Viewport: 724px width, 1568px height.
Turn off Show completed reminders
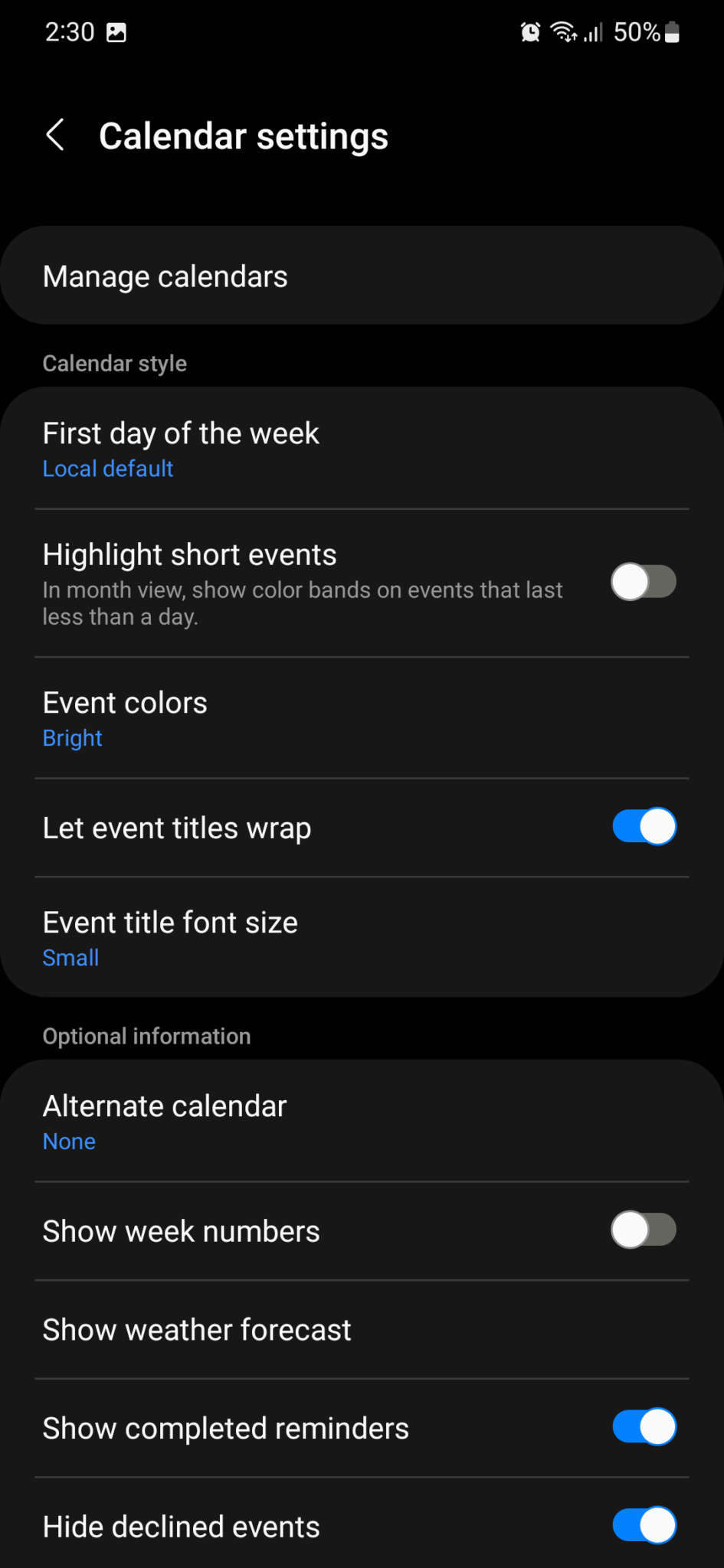(644, 1426)
